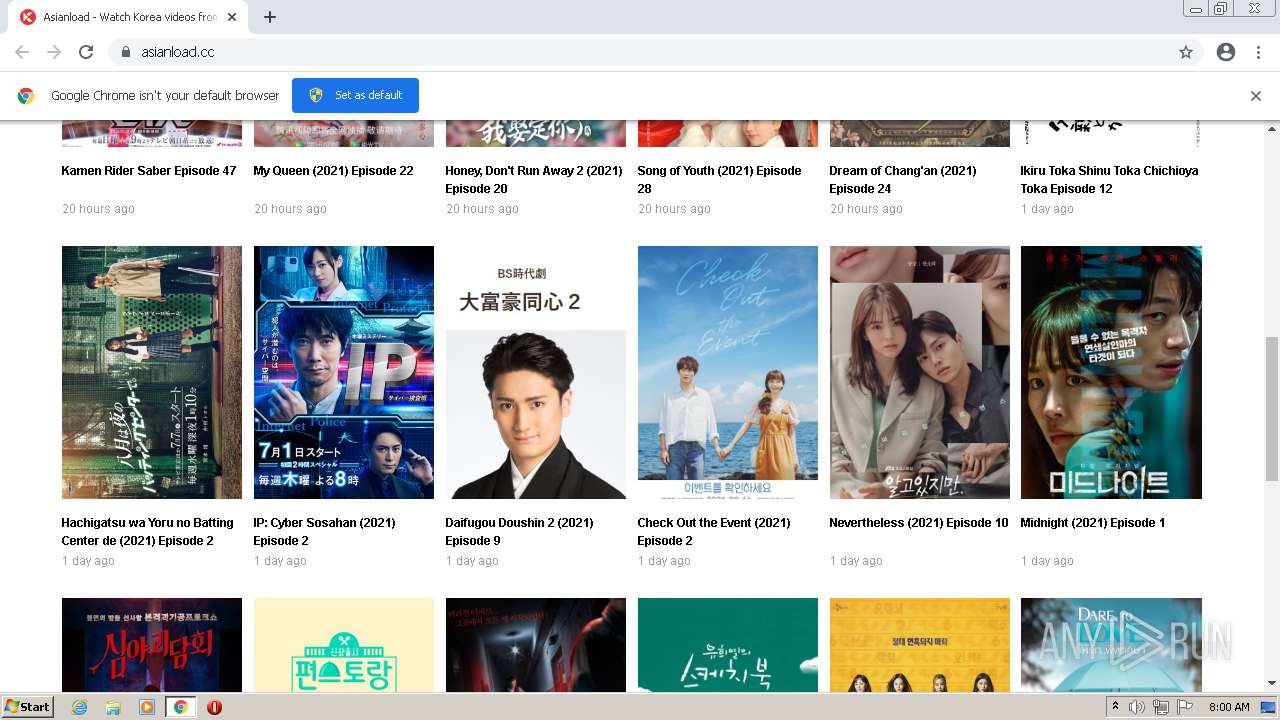
Task: Dismiss the default browser banner
Action: (1255, 96)
